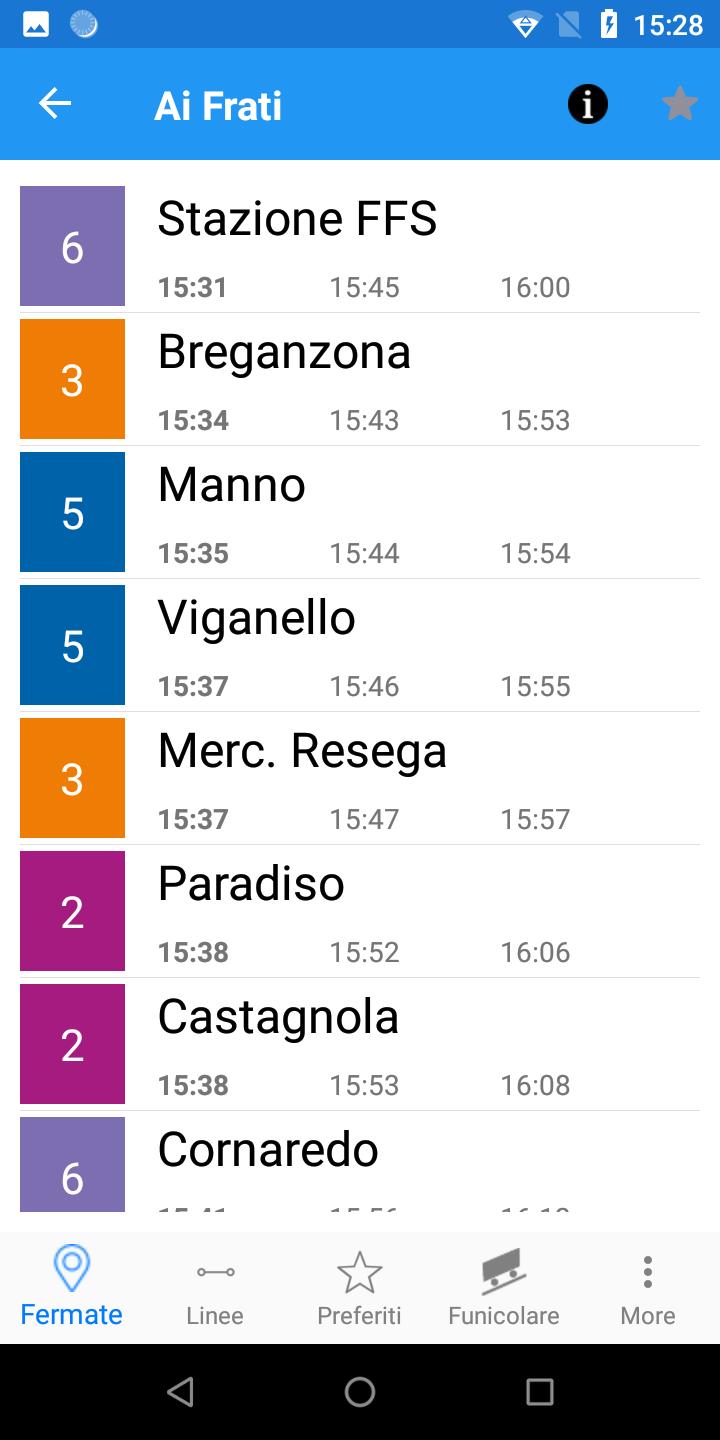Image resolution: width=720 pixels, height=1440 pixels.
Task: Tap the system home button
Action: point(360,1391)
